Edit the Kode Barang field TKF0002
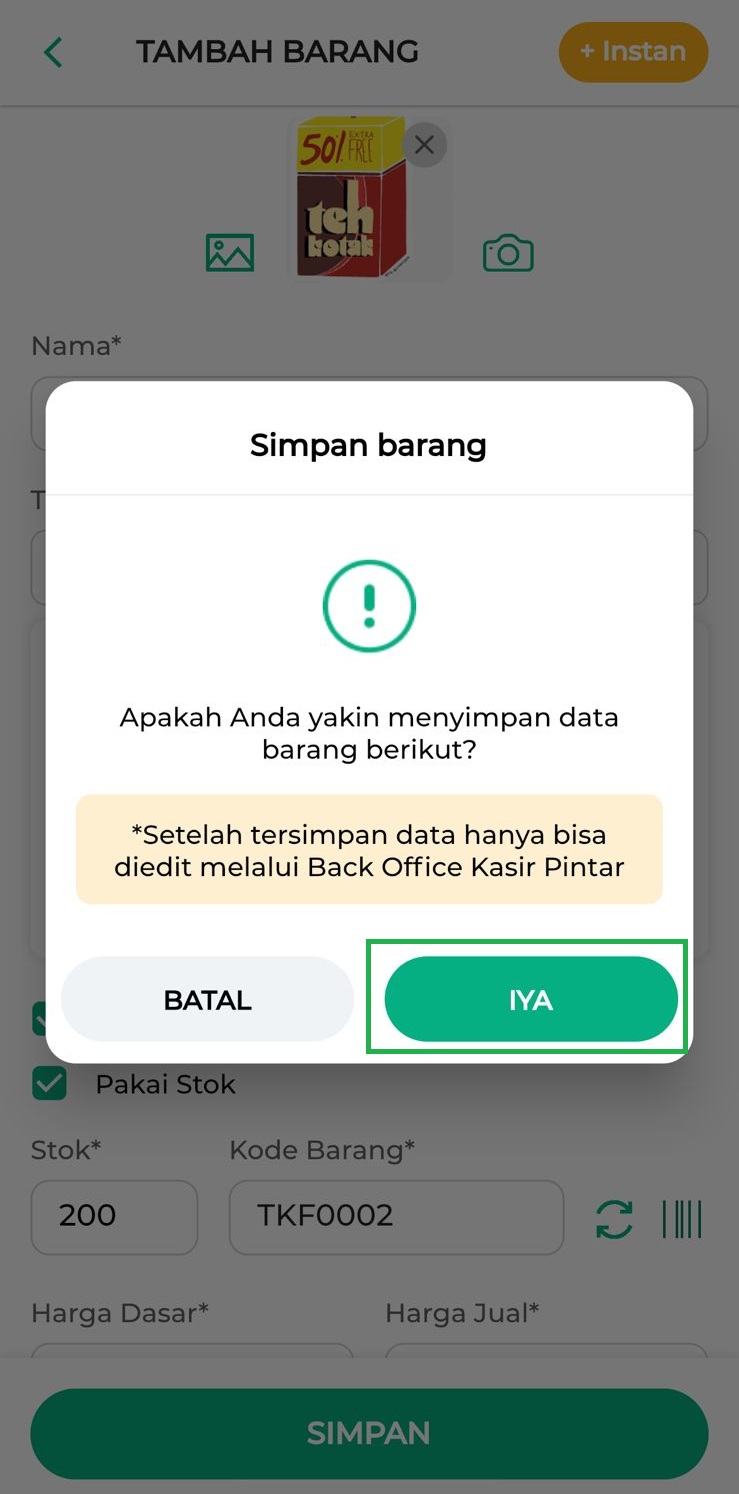Image resolution: width=739 pixels, height=1494 pixels. [x=395, y=1216]
